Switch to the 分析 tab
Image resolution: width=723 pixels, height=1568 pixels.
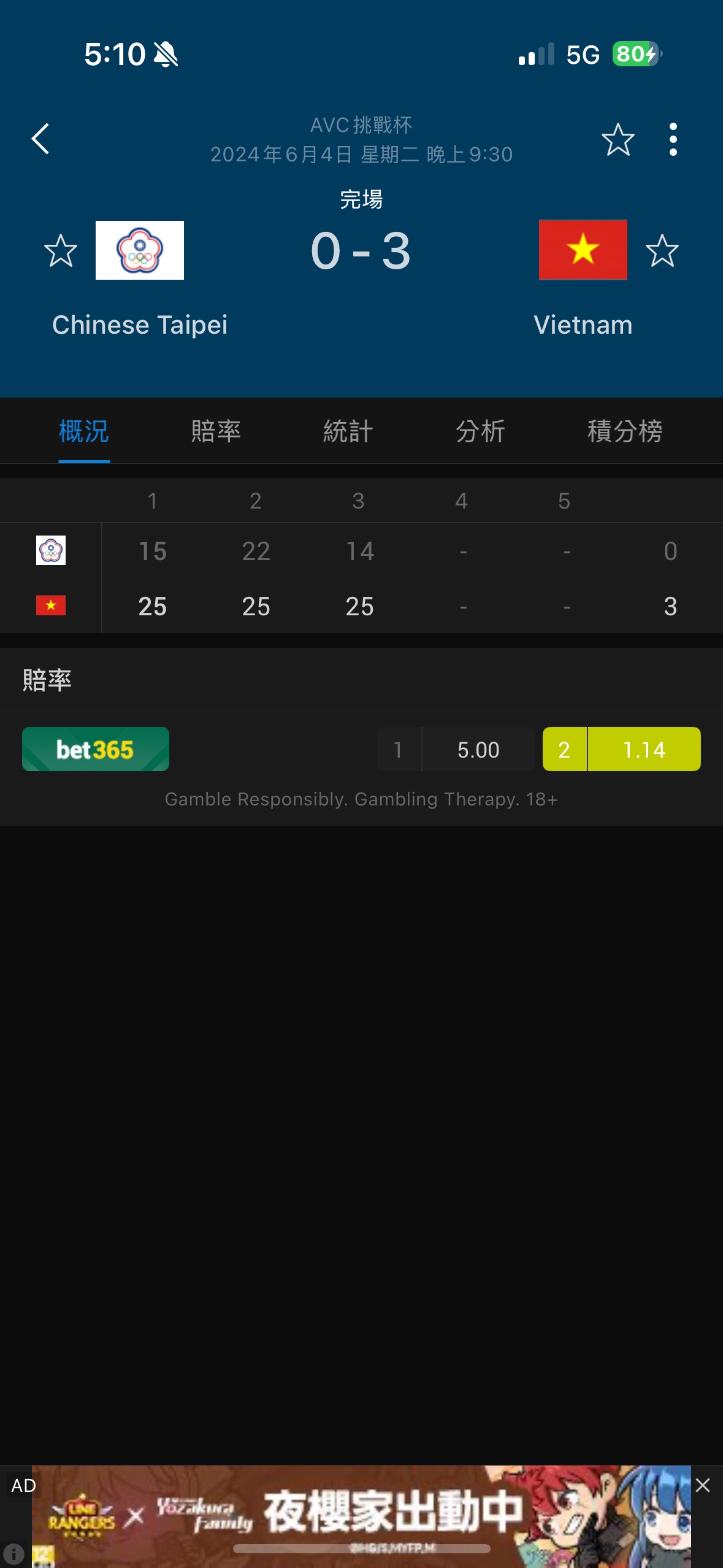click(x=480, y=431)
